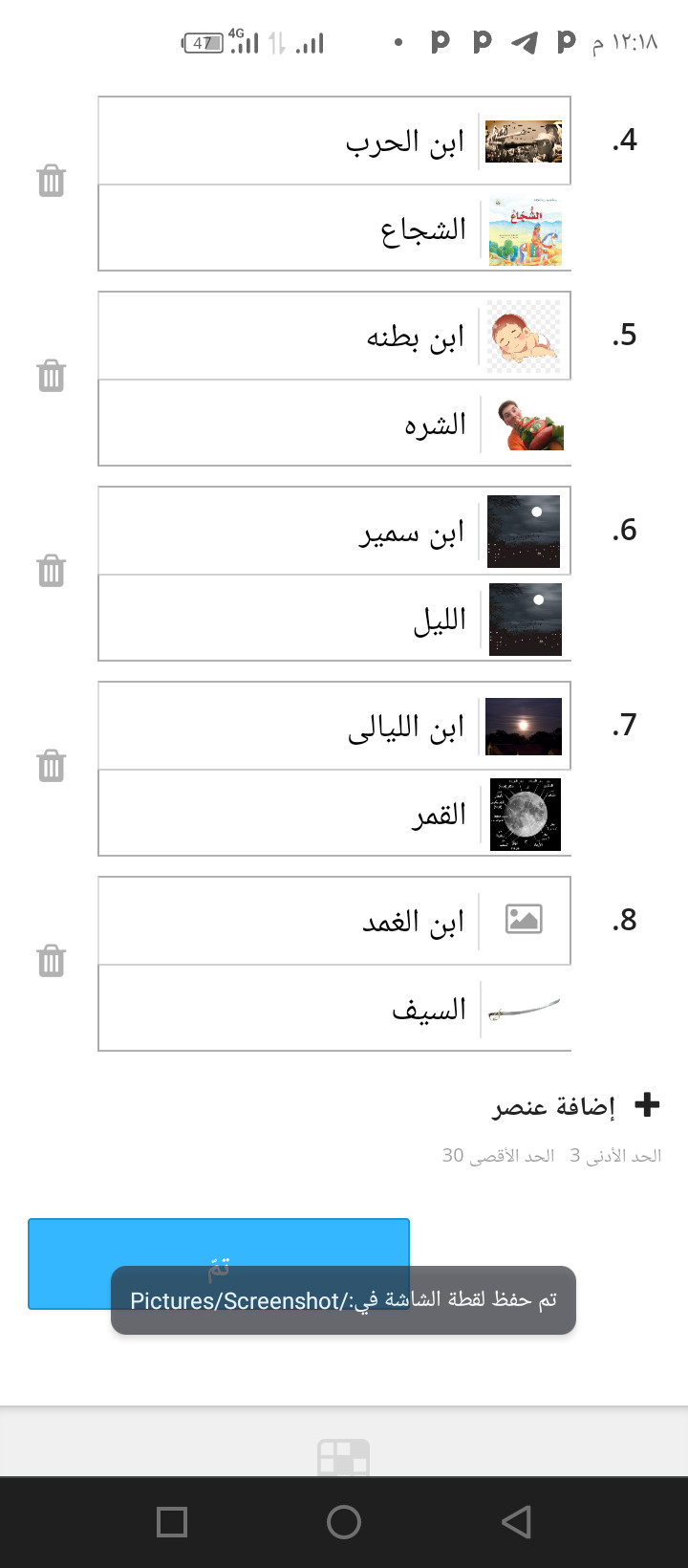The image size is (688, 1568).
Task: Add an image to 'ابن الغمد' via placeholder icon
Action: tap(524, 919)
